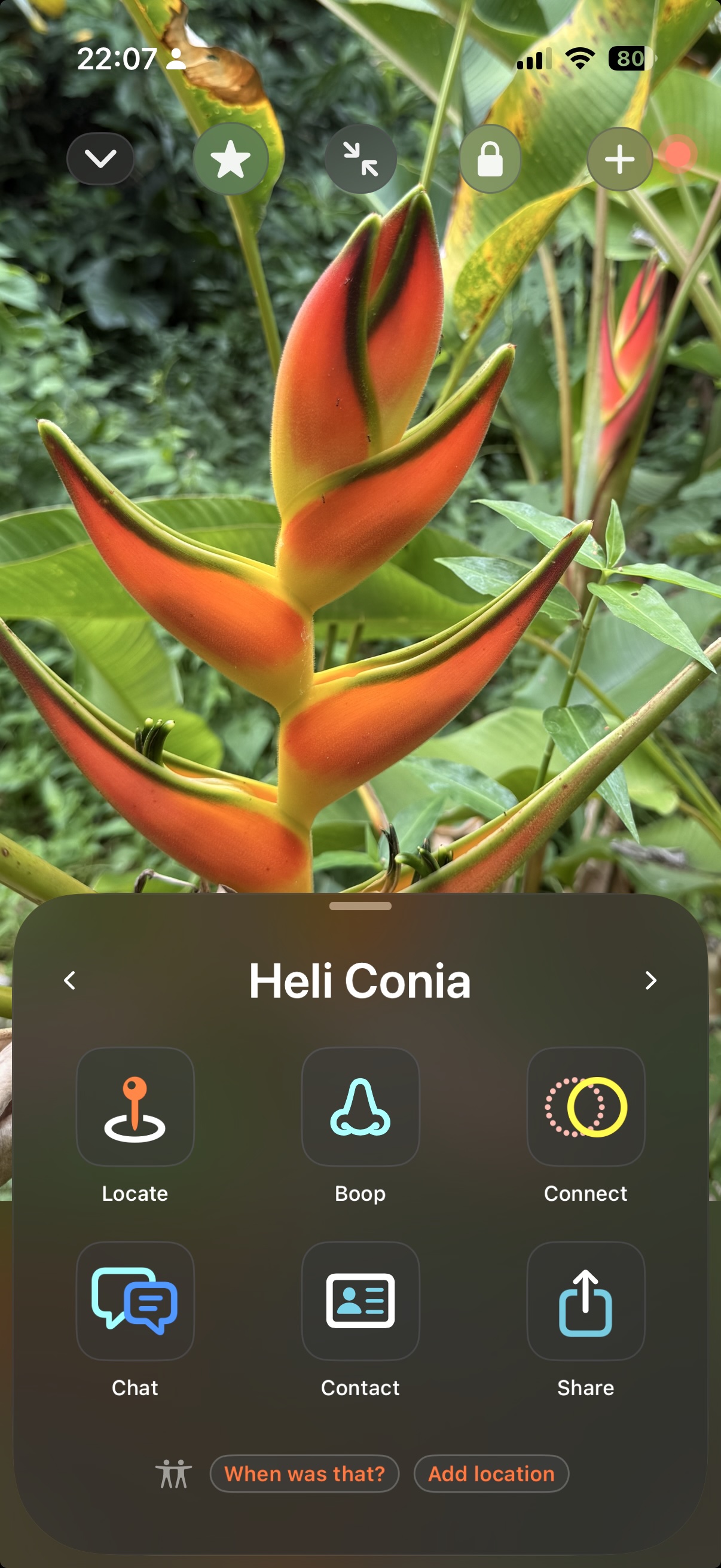Image resolution: width=721 pixels, height=1568 pixels.
Task: Open Chat with Heli Conia
Action: coord(135,1301)
